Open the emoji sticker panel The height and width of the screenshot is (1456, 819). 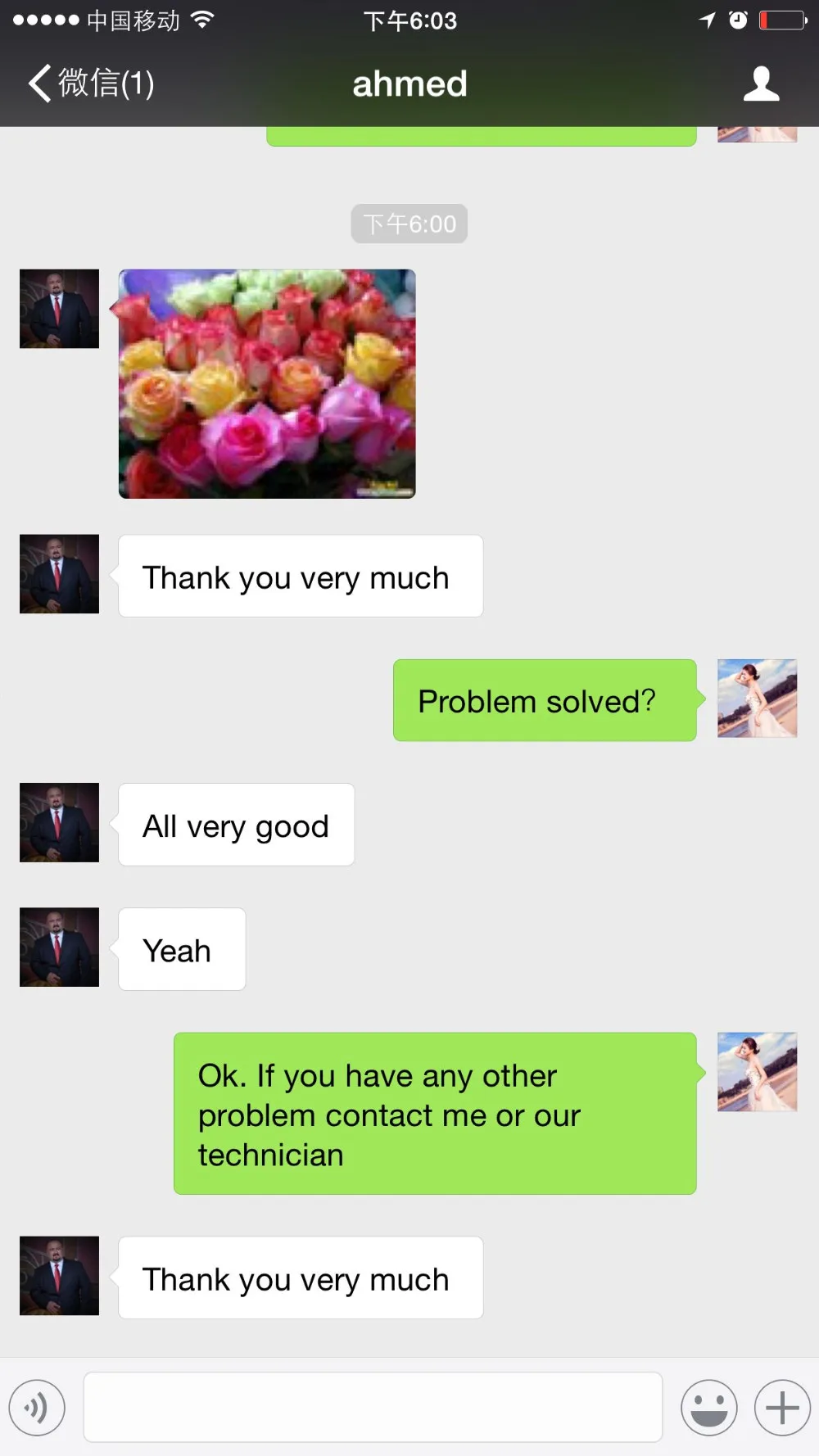(708, 1408)
